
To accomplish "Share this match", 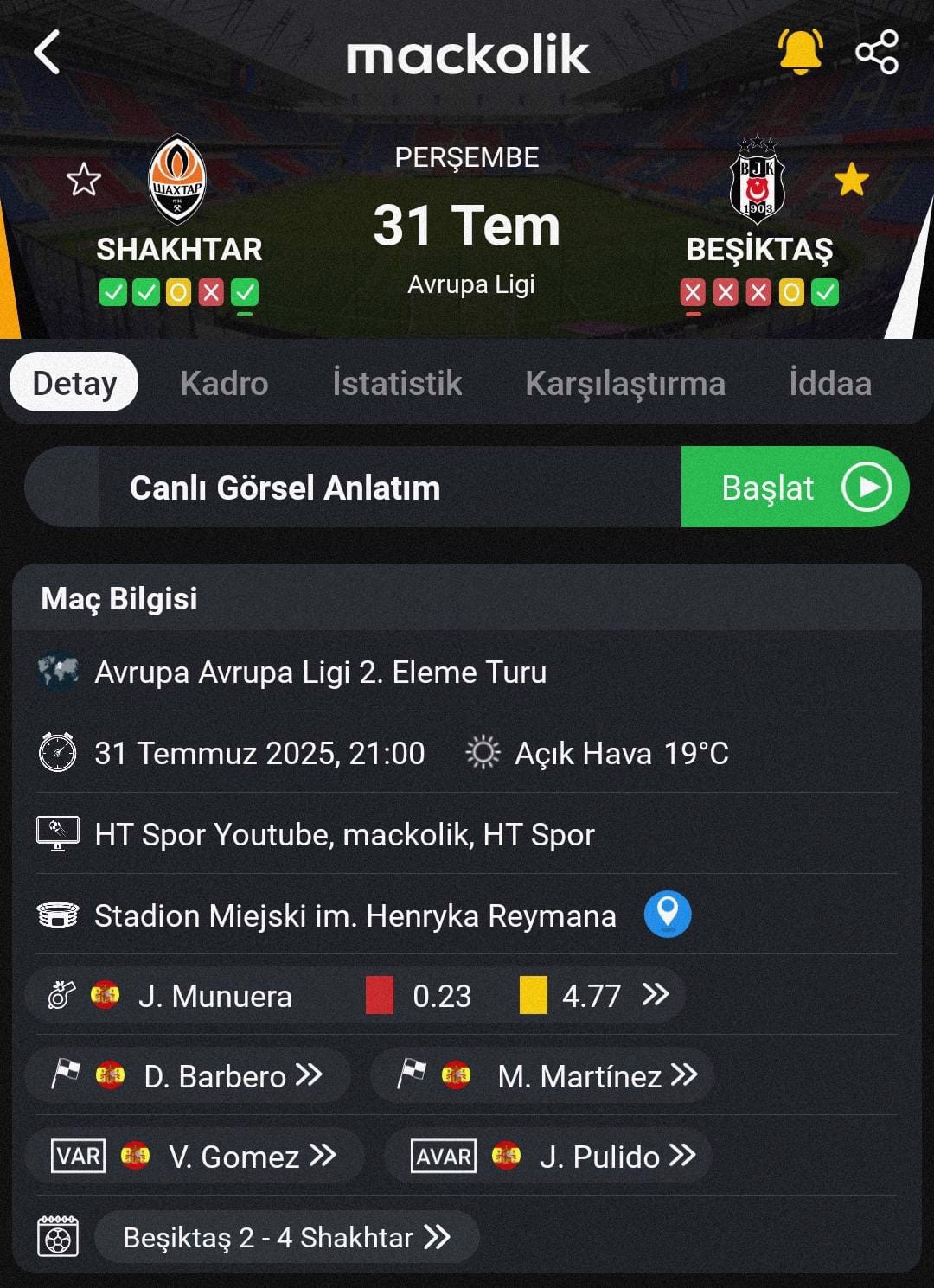I will [877, 52].
